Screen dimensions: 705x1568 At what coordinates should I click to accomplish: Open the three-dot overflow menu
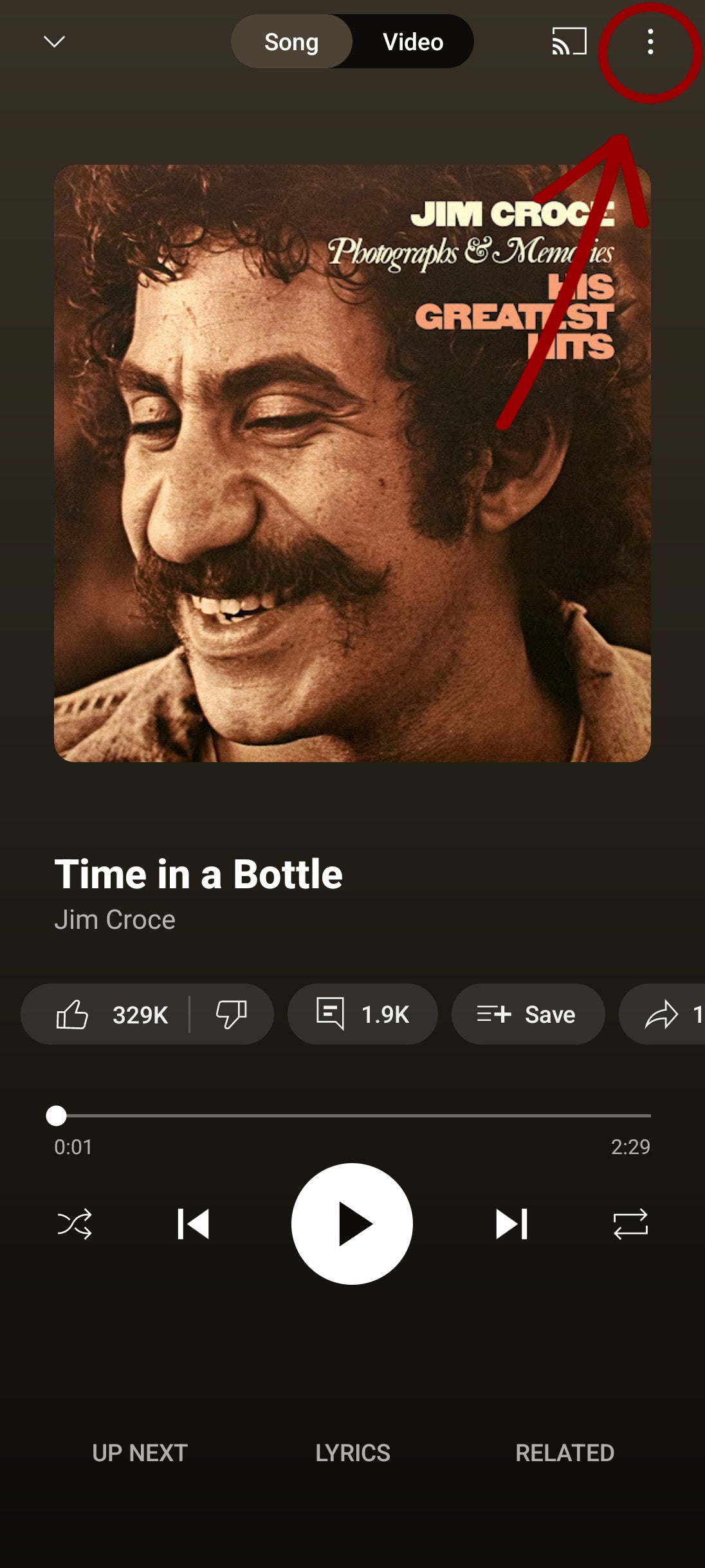click(x=650, y=42)
